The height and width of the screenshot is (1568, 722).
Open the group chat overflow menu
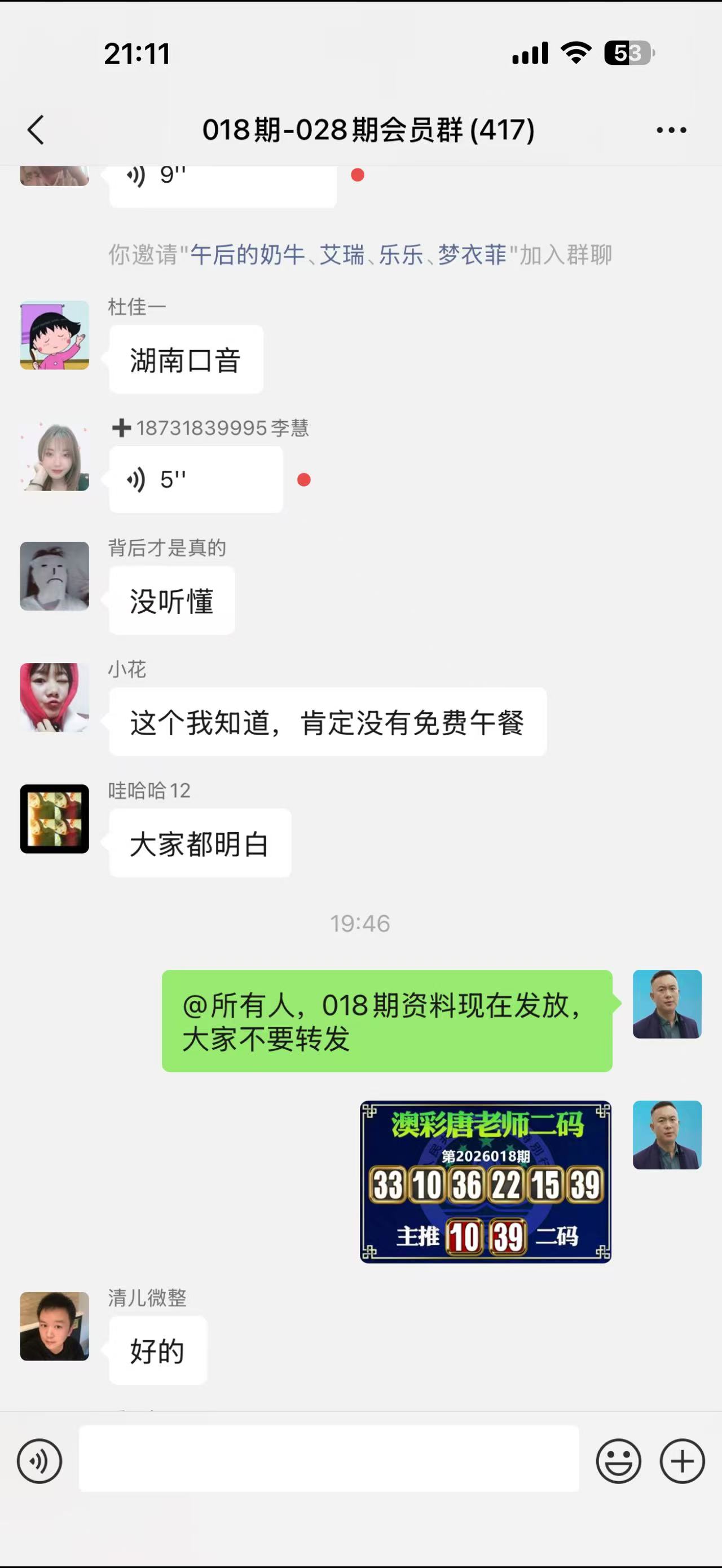671,130
